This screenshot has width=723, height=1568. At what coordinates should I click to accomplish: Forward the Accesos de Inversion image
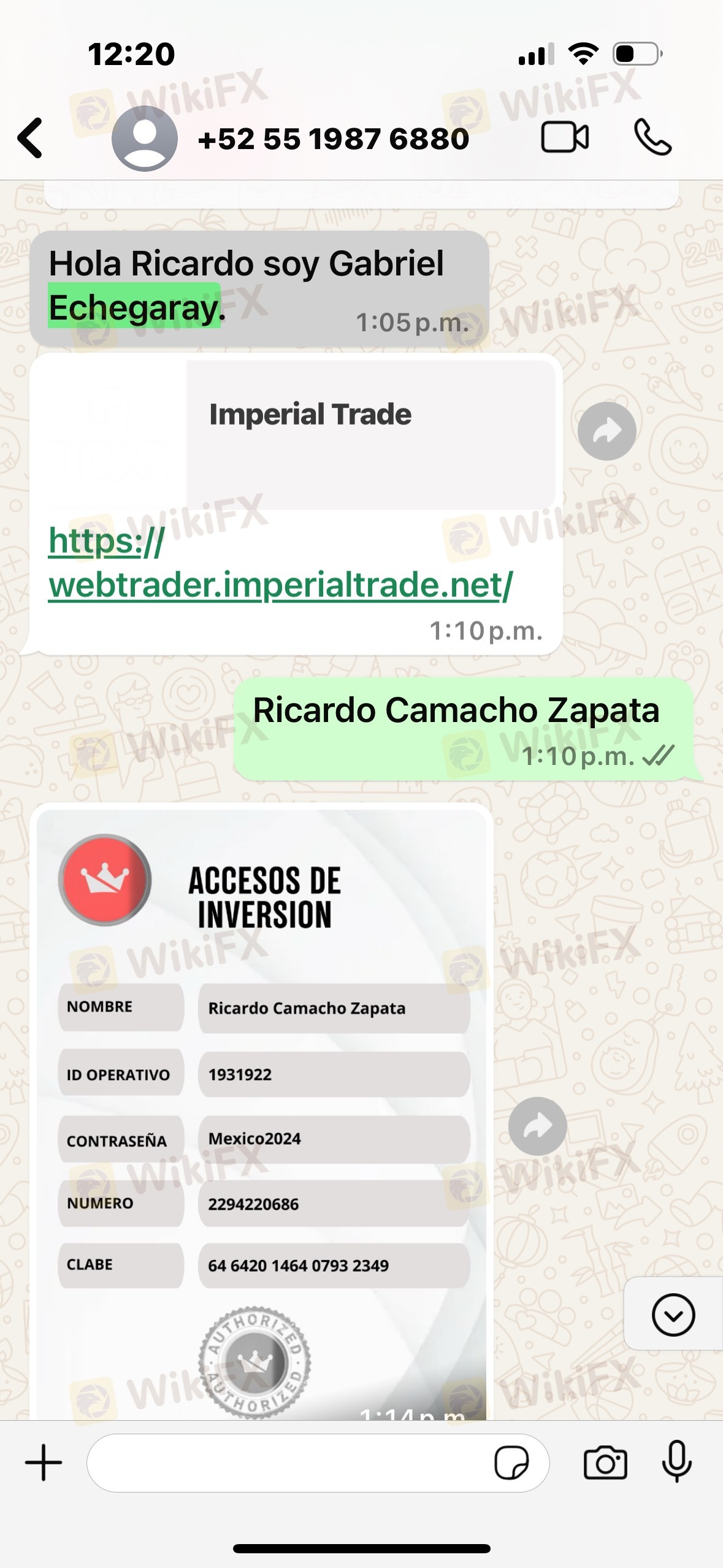point(537,1126)
